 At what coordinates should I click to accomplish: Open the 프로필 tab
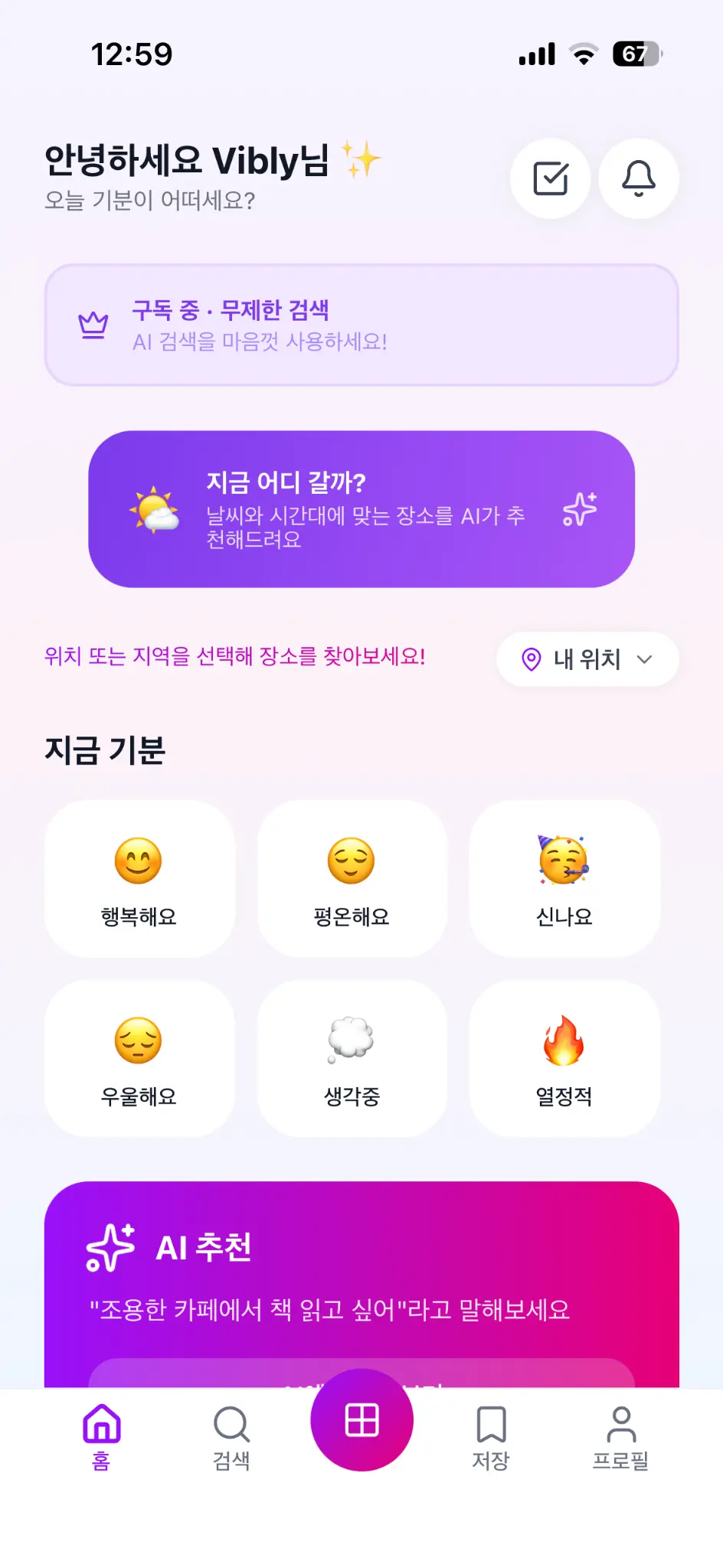pos(621,1437)
